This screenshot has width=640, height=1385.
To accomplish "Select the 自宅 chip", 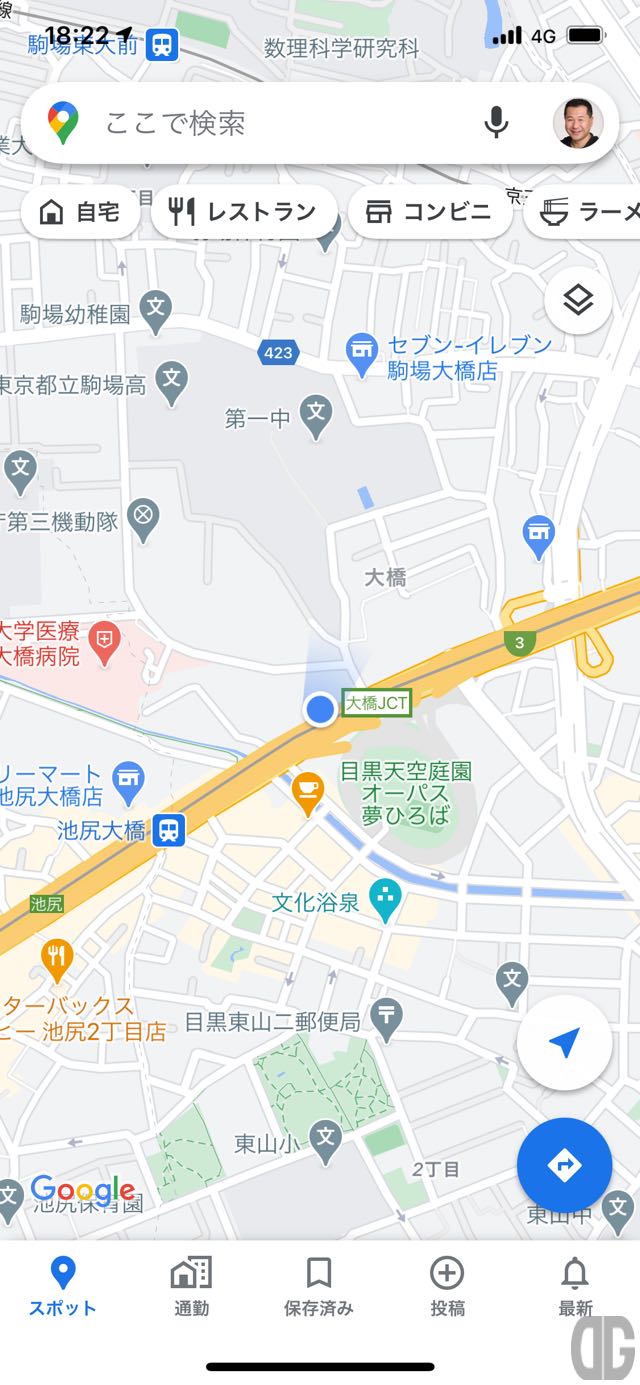I will coord(80,212).
